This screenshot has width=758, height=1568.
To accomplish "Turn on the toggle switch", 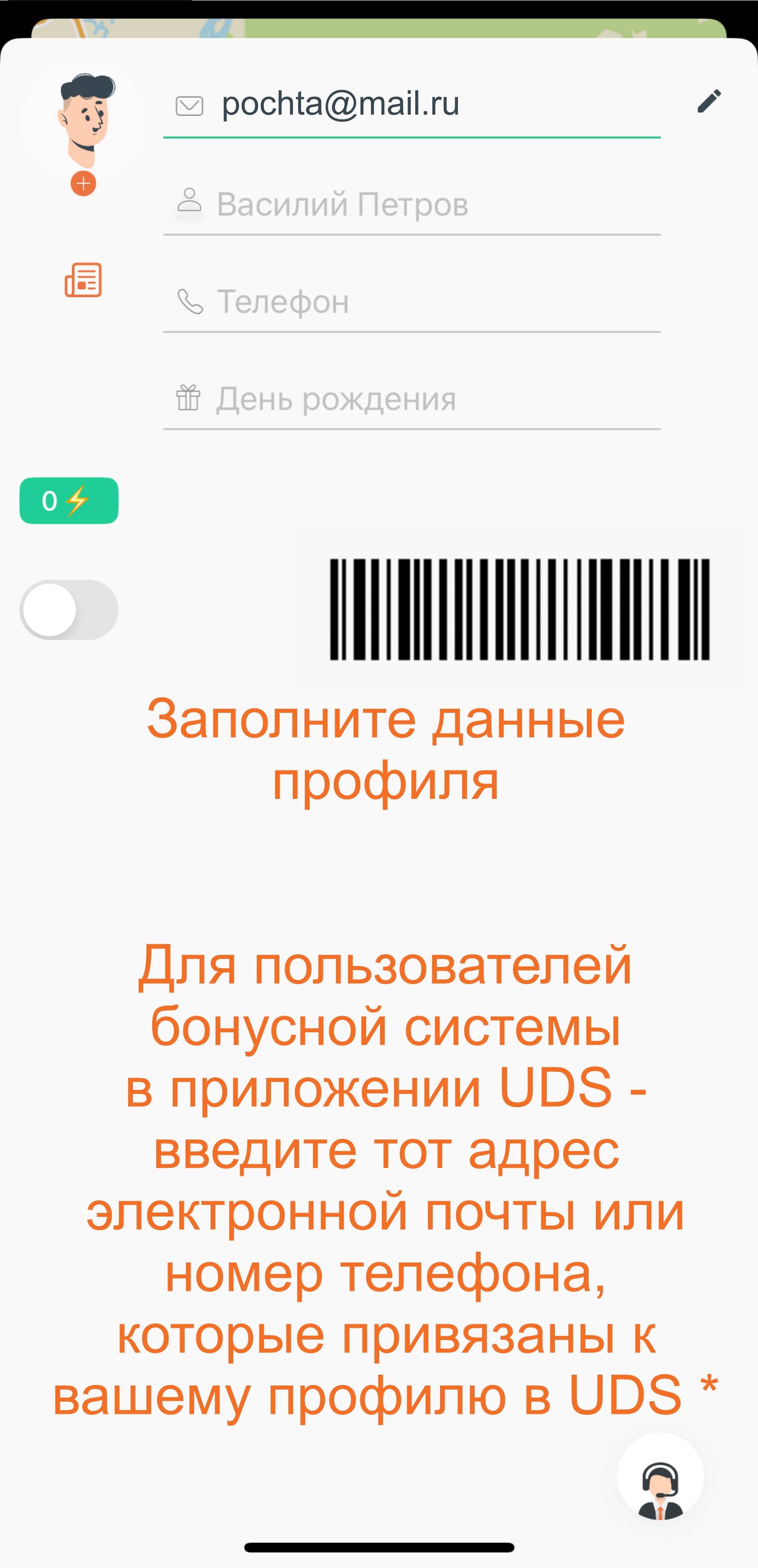I will pos(69,609).
